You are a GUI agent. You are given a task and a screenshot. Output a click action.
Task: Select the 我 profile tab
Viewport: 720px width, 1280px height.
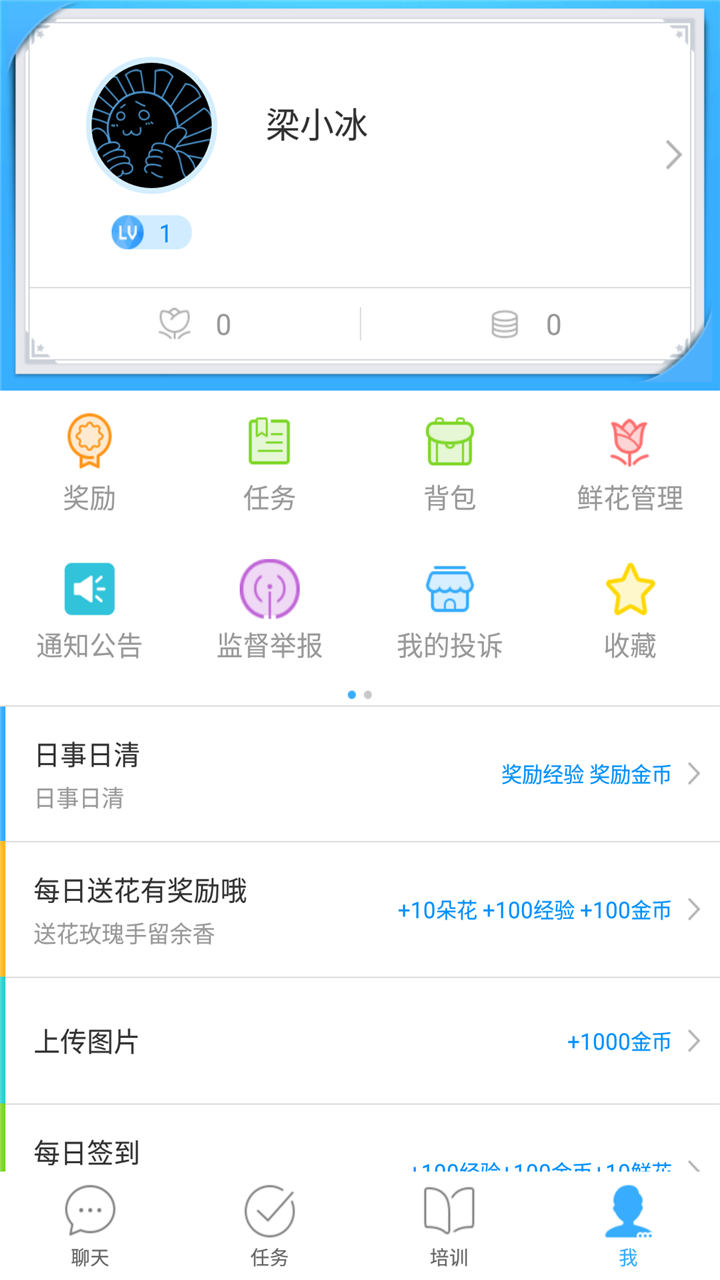coord(628,1227)
